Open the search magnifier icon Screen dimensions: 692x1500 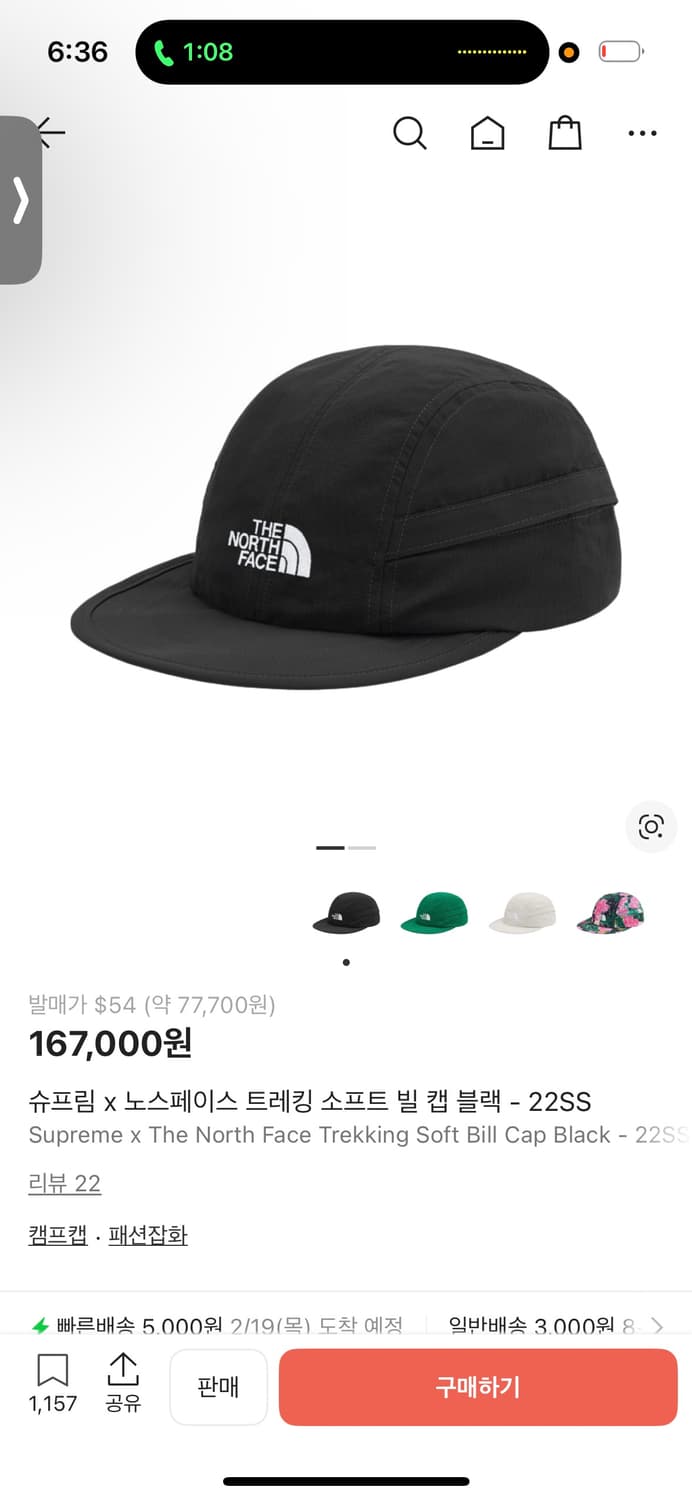pyautogui.click(x=409, y=133)
